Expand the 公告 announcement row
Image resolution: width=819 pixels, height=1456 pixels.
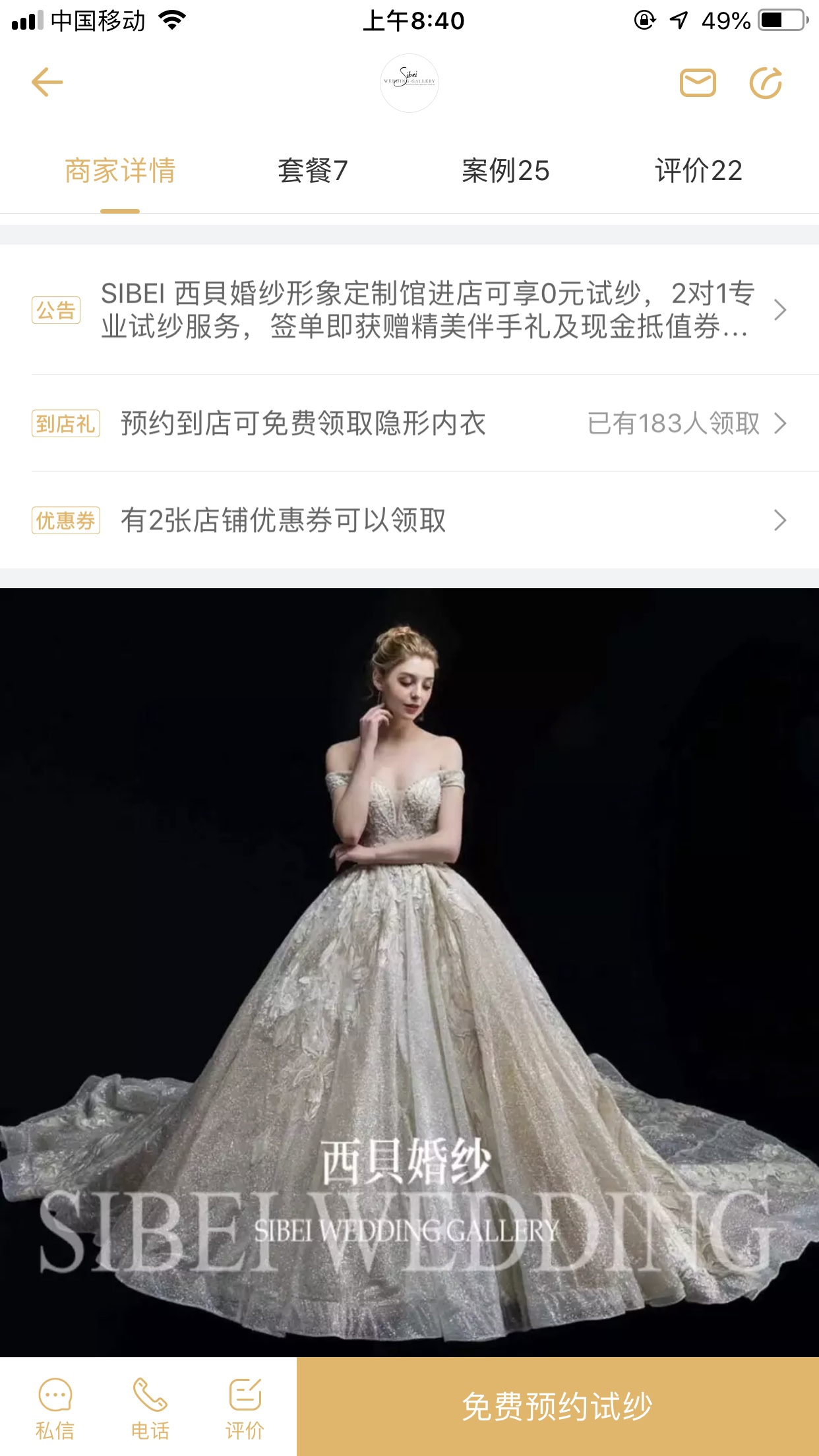tap(409, 309)
